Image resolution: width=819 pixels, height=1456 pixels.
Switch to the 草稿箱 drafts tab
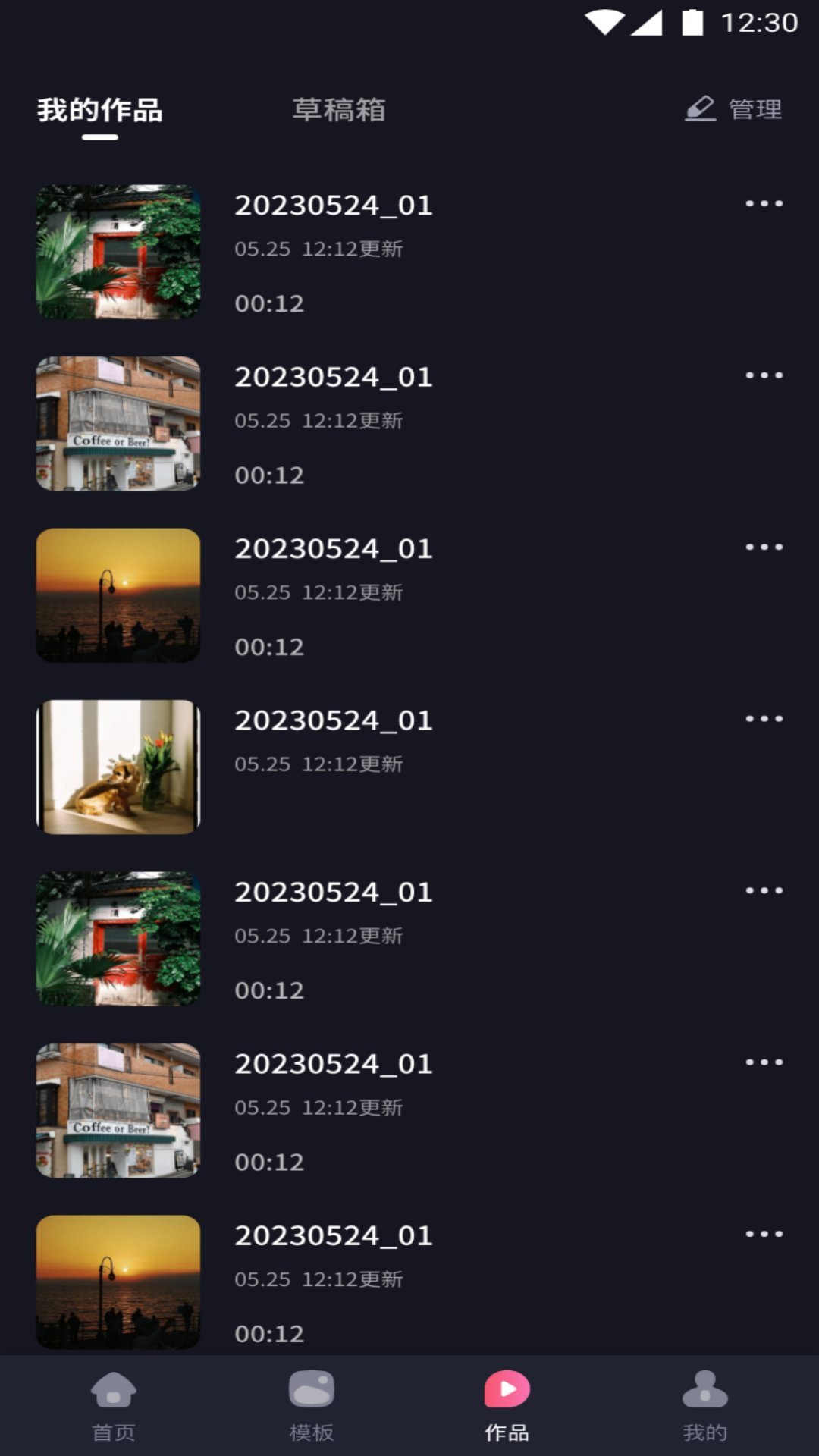tap(339, 110)
